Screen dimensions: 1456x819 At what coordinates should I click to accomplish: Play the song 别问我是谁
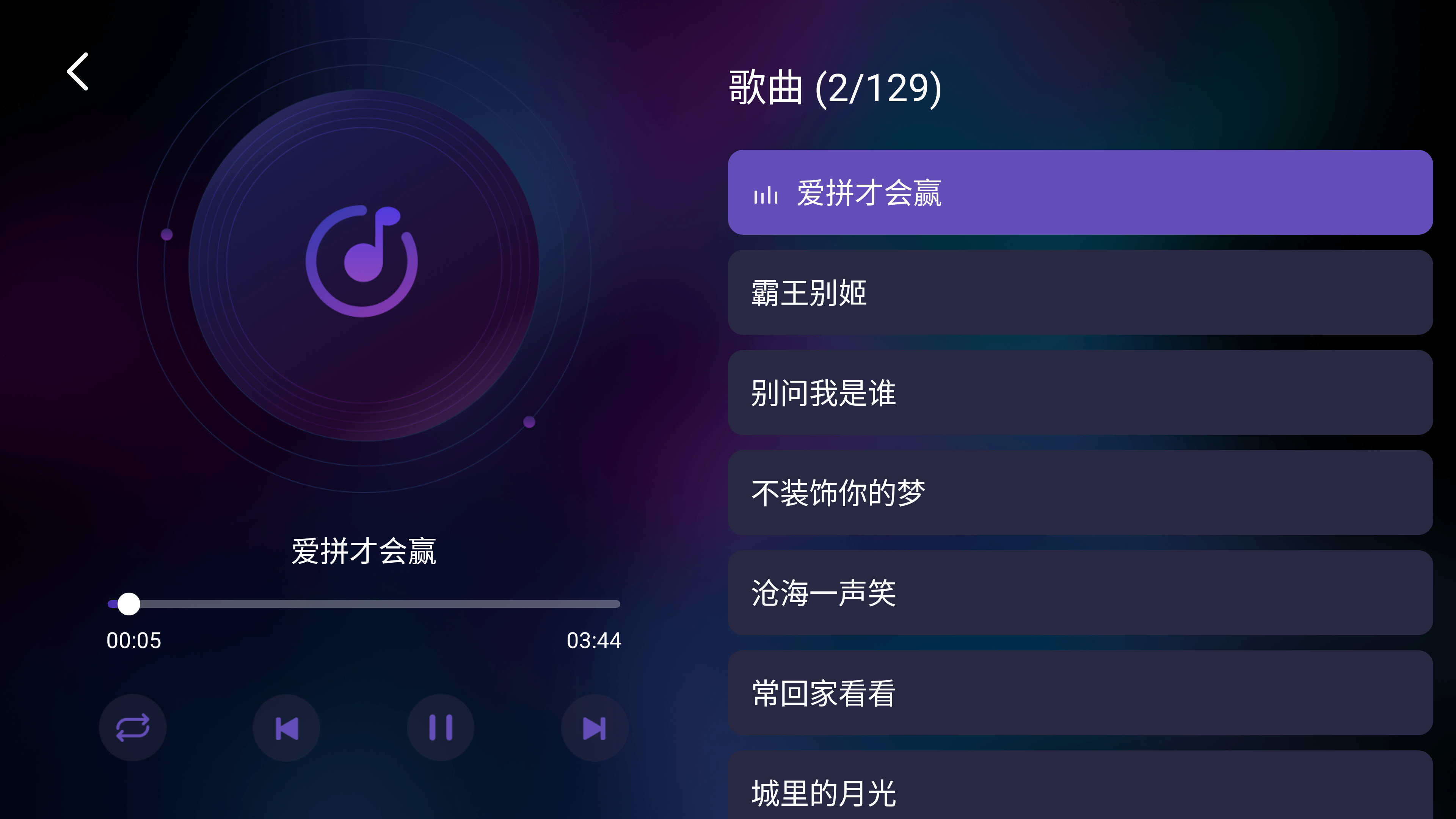click(x=1079, y=392)
